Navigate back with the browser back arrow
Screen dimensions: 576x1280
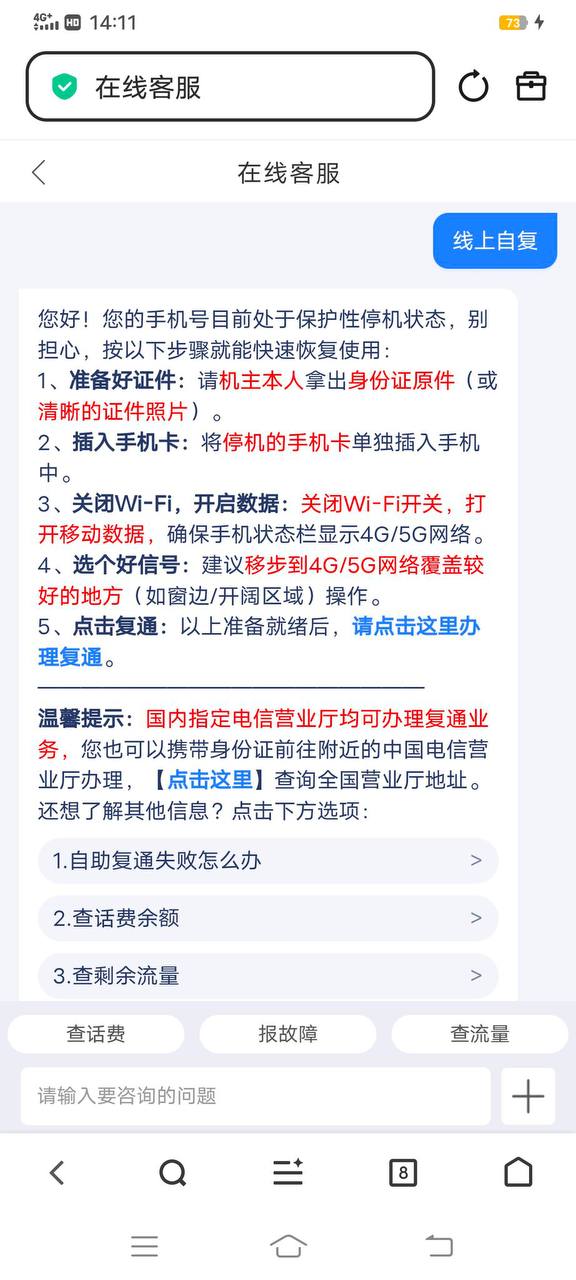tap(57, 1172)
